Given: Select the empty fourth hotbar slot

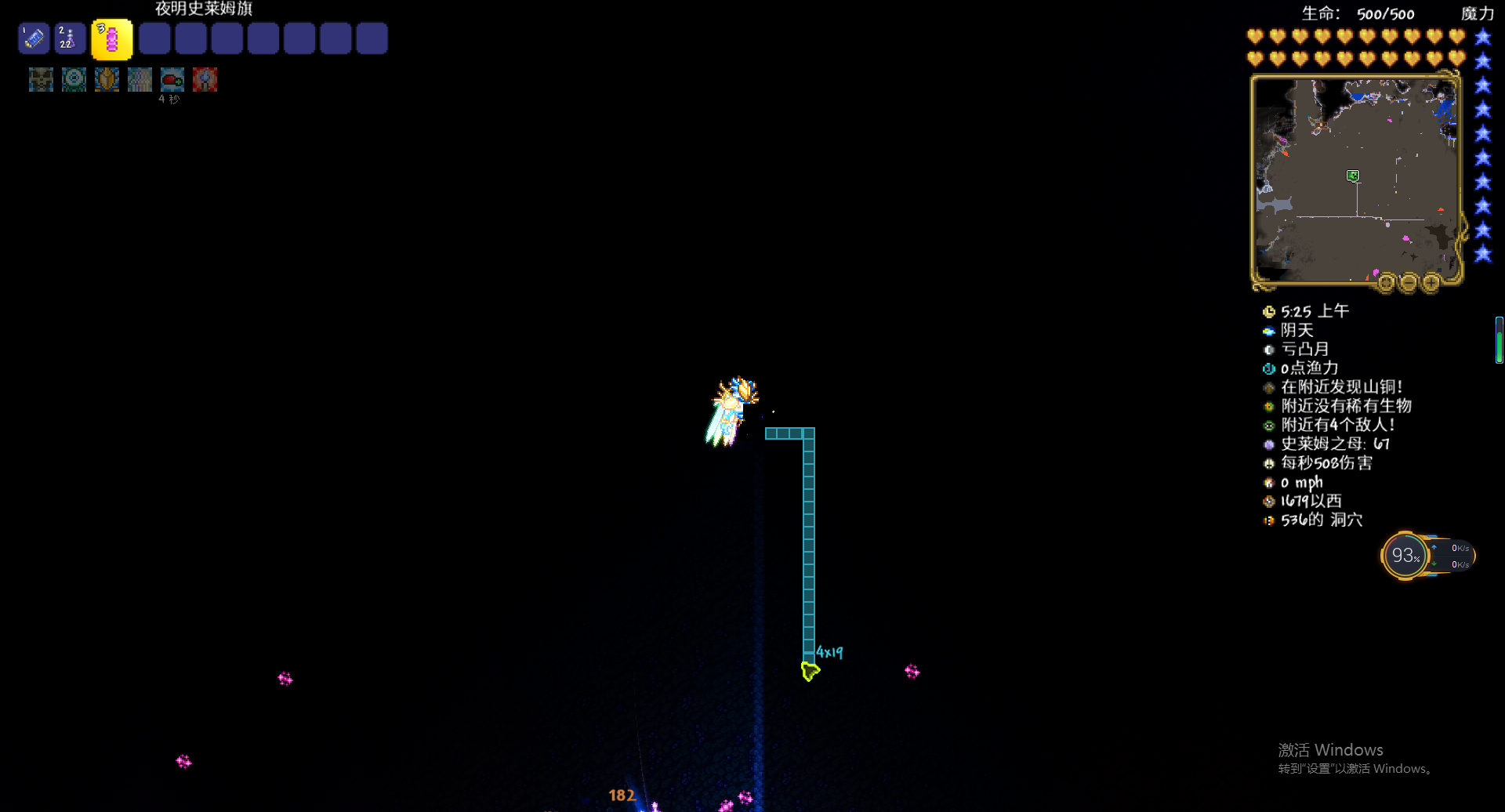Looking at the screenshot, I should tap(154, 38).
